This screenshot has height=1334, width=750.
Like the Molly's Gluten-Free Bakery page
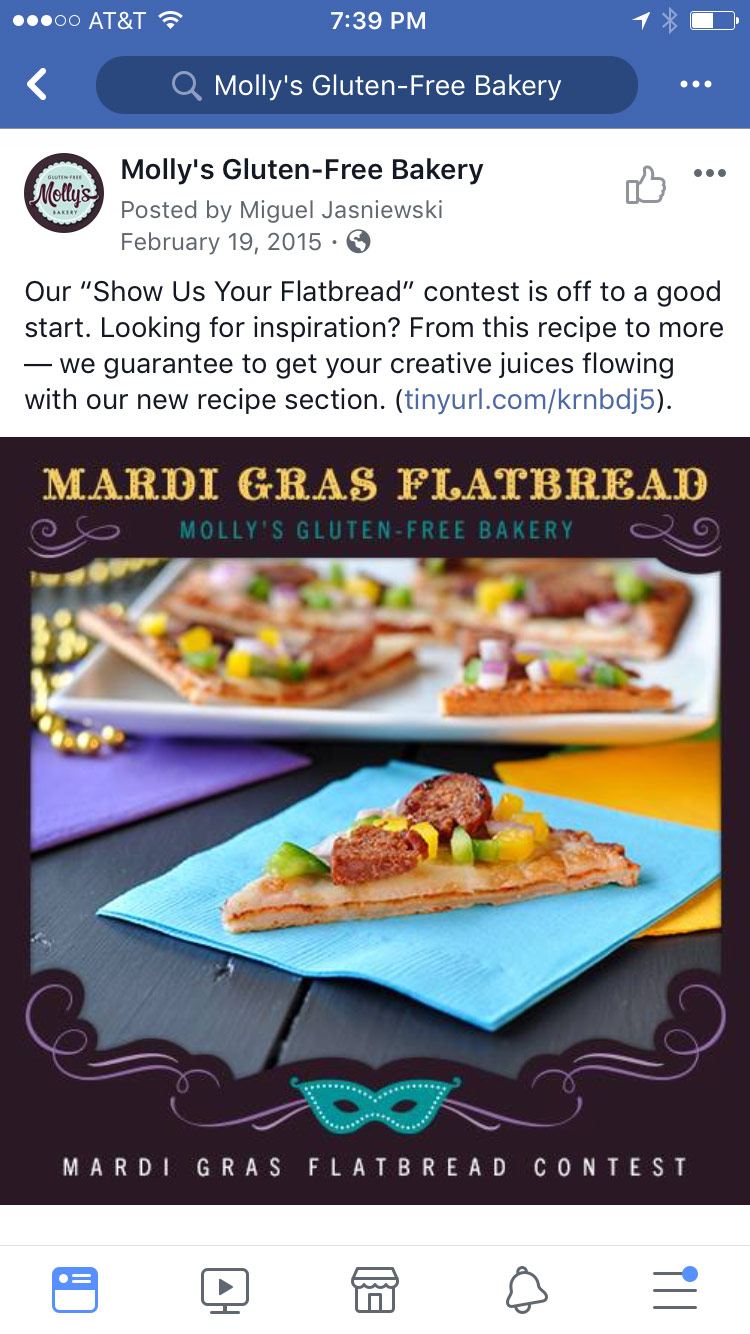[645, 186]
